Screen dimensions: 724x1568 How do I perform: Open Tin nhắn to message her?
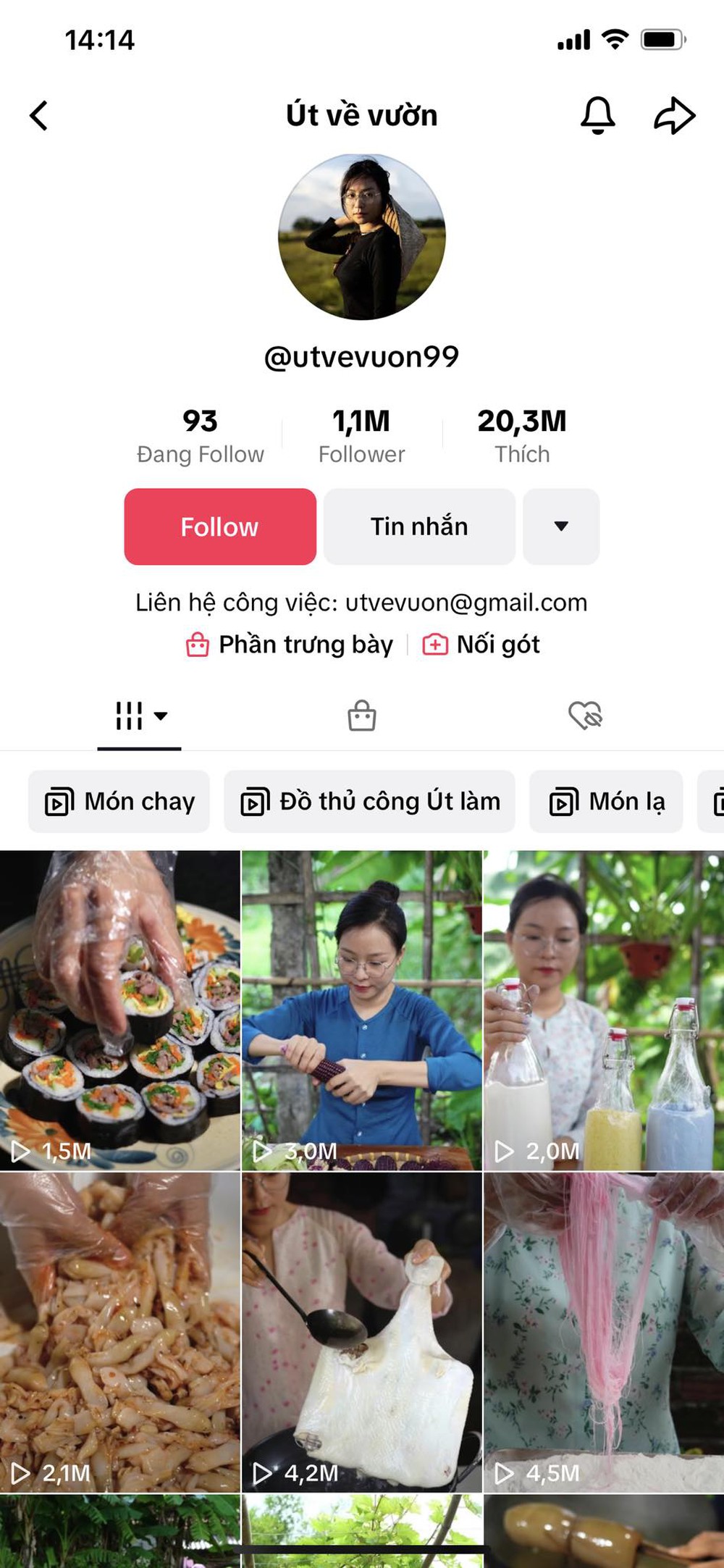click(x=419, y=527)
